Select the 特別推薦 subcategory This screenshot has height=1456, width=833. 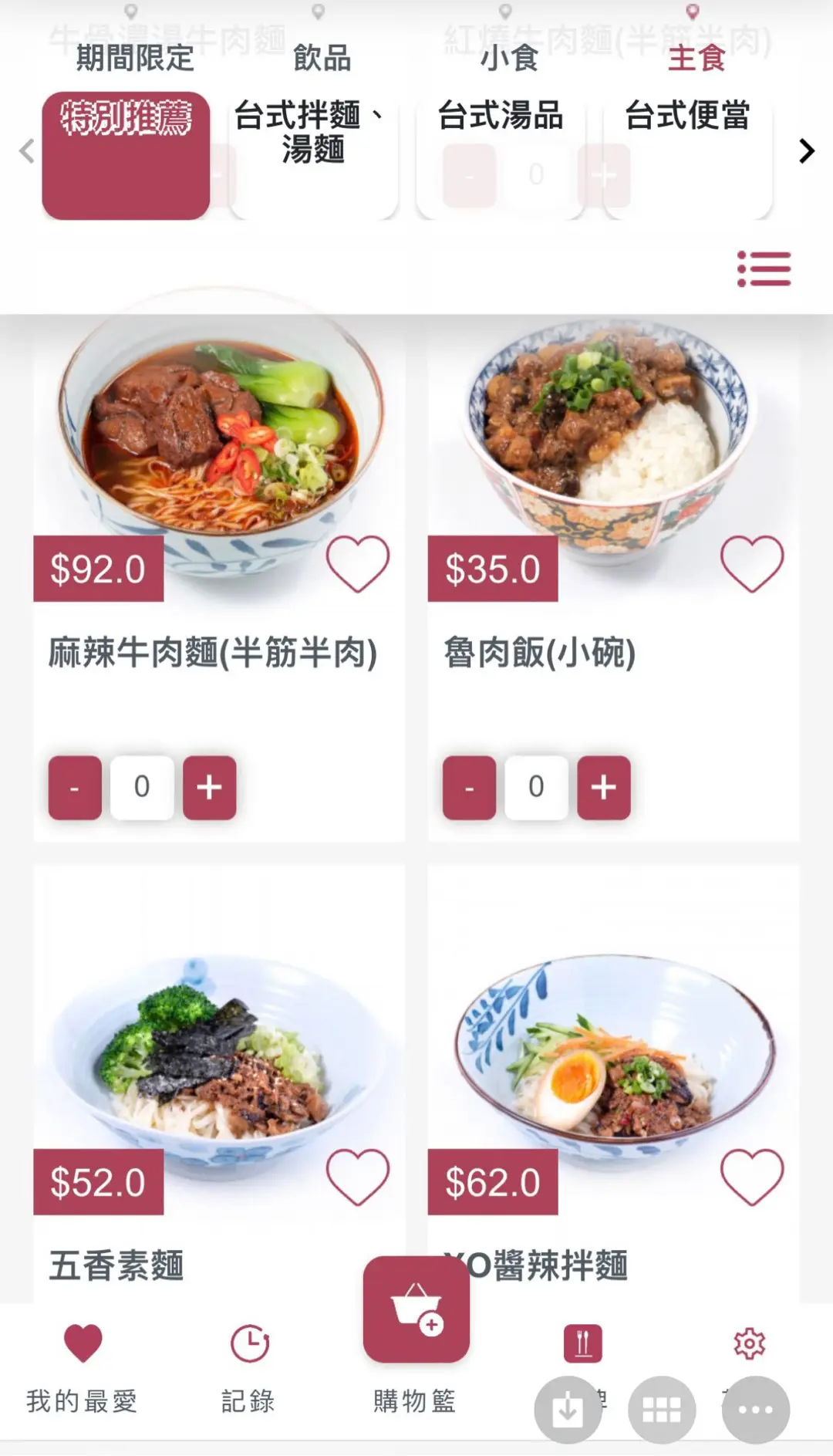(126, 154)
